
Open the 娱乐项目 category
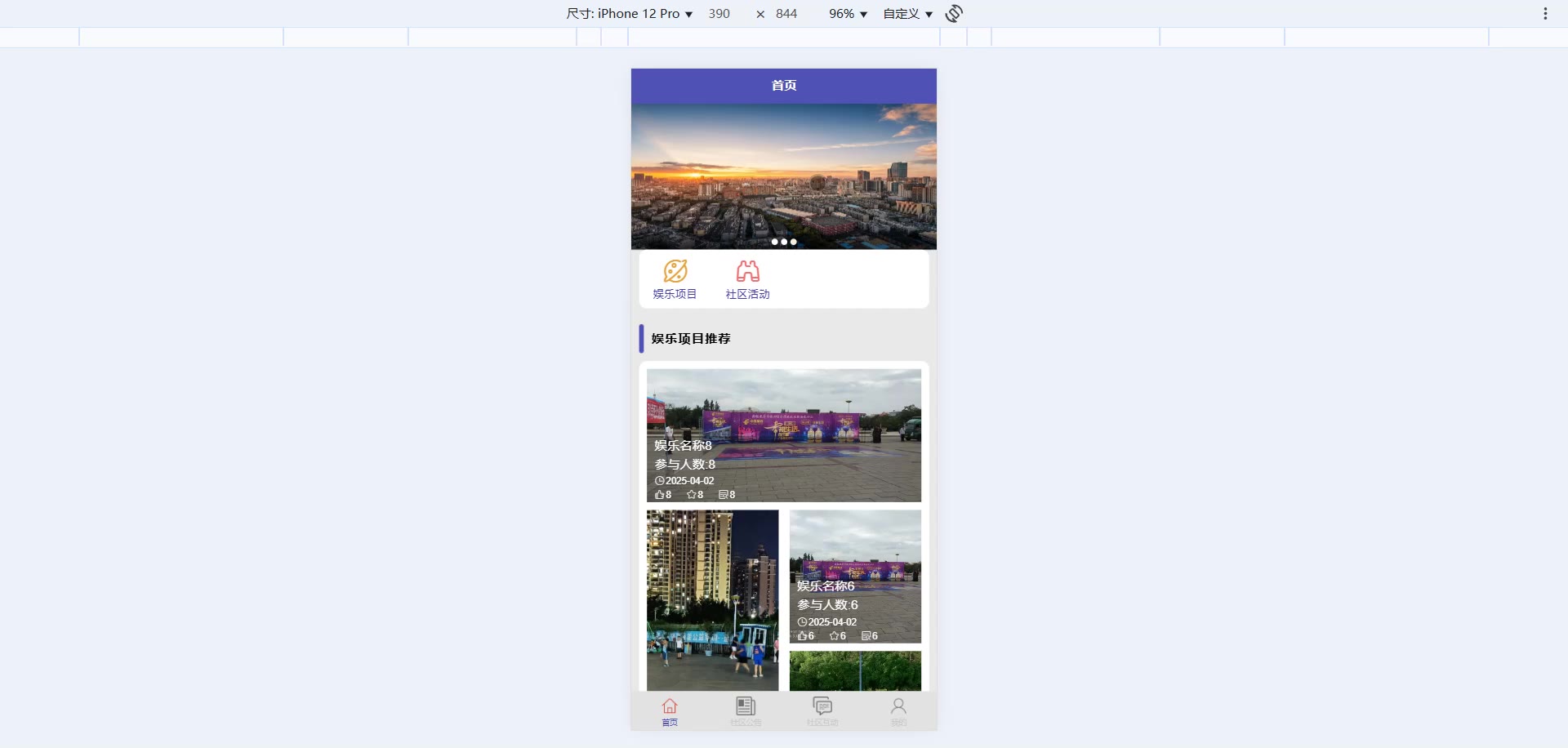tap(675, 279)
